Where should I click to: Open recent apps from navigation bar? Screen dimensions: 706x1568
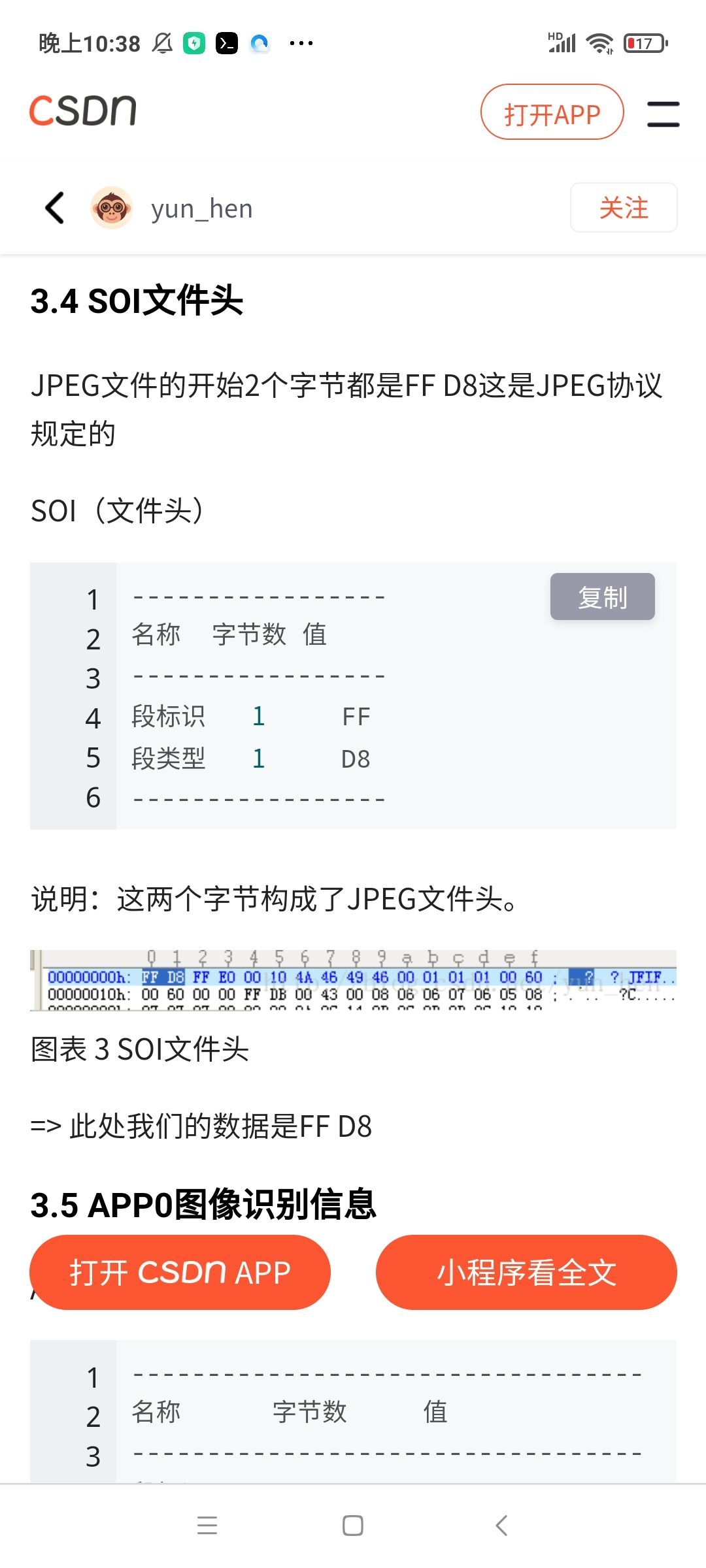[x=207, y=1526]
